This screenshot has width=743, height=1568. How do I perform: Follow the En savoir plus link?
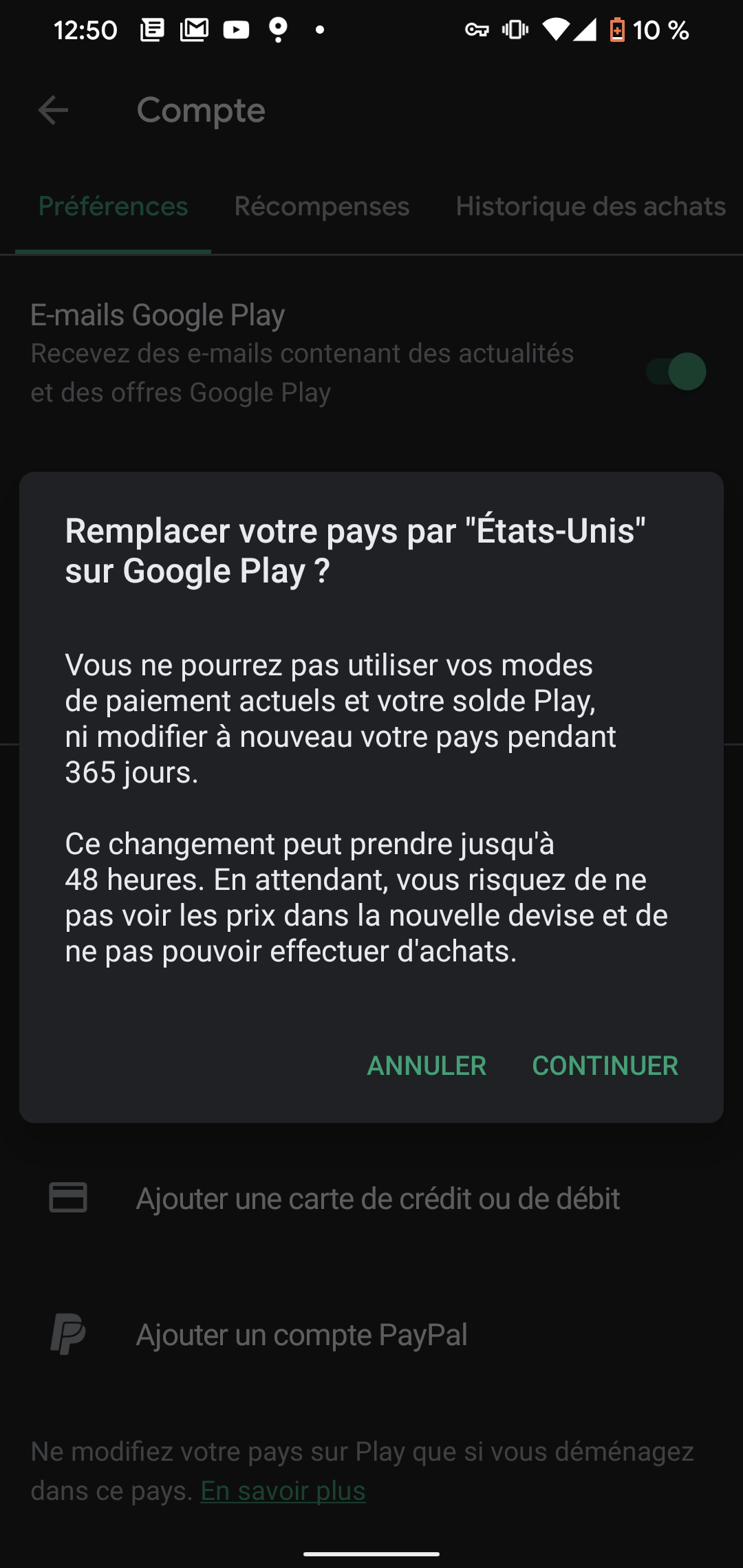283,1491
